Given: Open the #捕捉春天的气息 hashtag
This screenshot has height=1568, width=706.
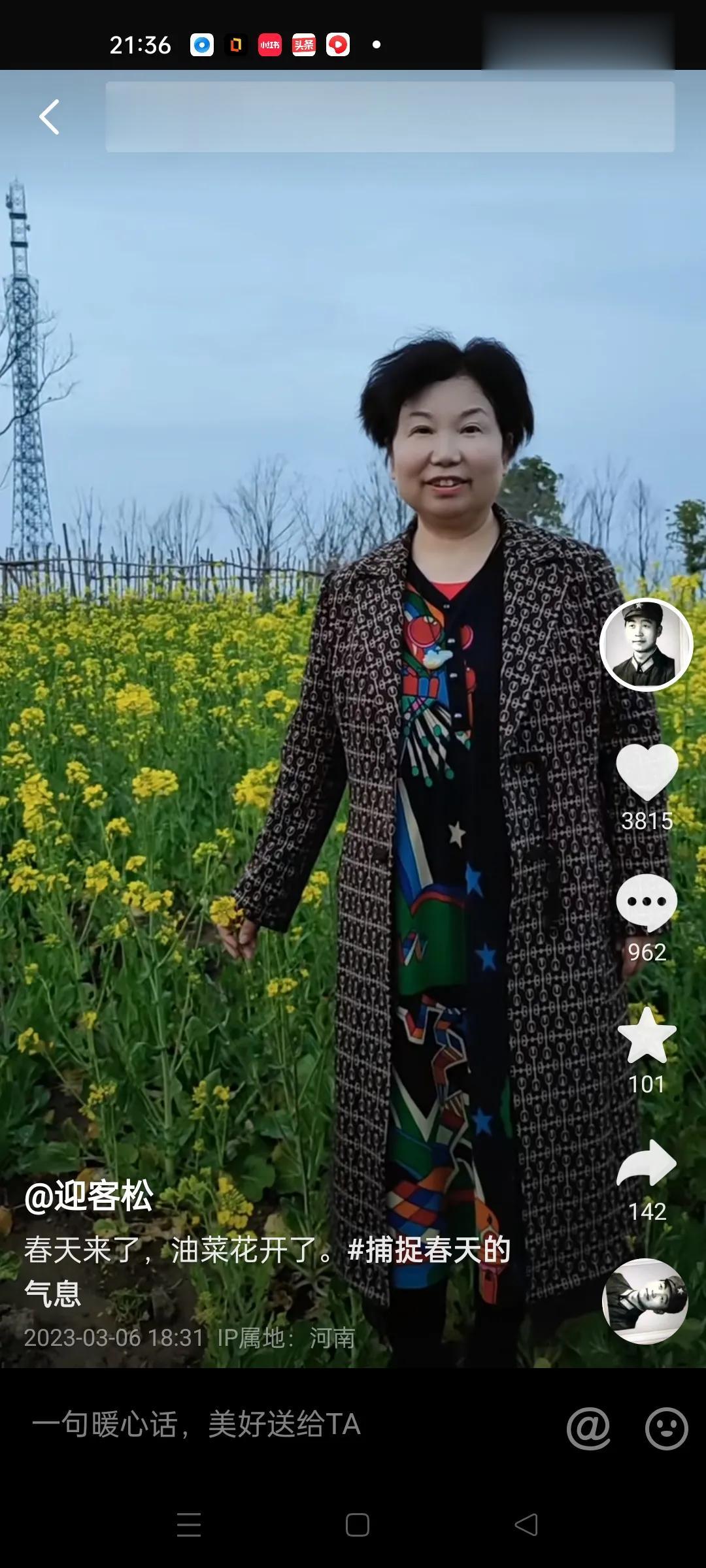Looking at the screenshot, I should 429,1250.
